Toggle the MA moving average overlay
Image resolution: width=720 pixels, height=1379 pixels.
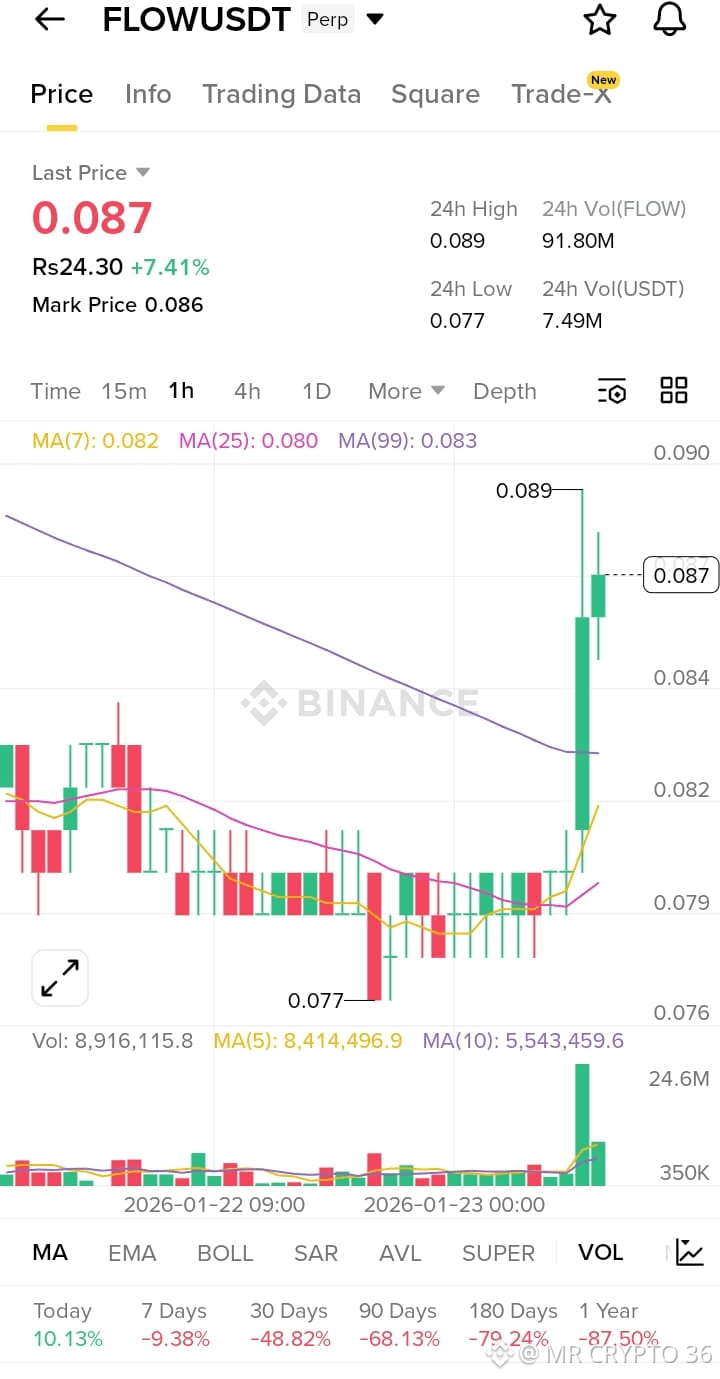coord(50,1252)
